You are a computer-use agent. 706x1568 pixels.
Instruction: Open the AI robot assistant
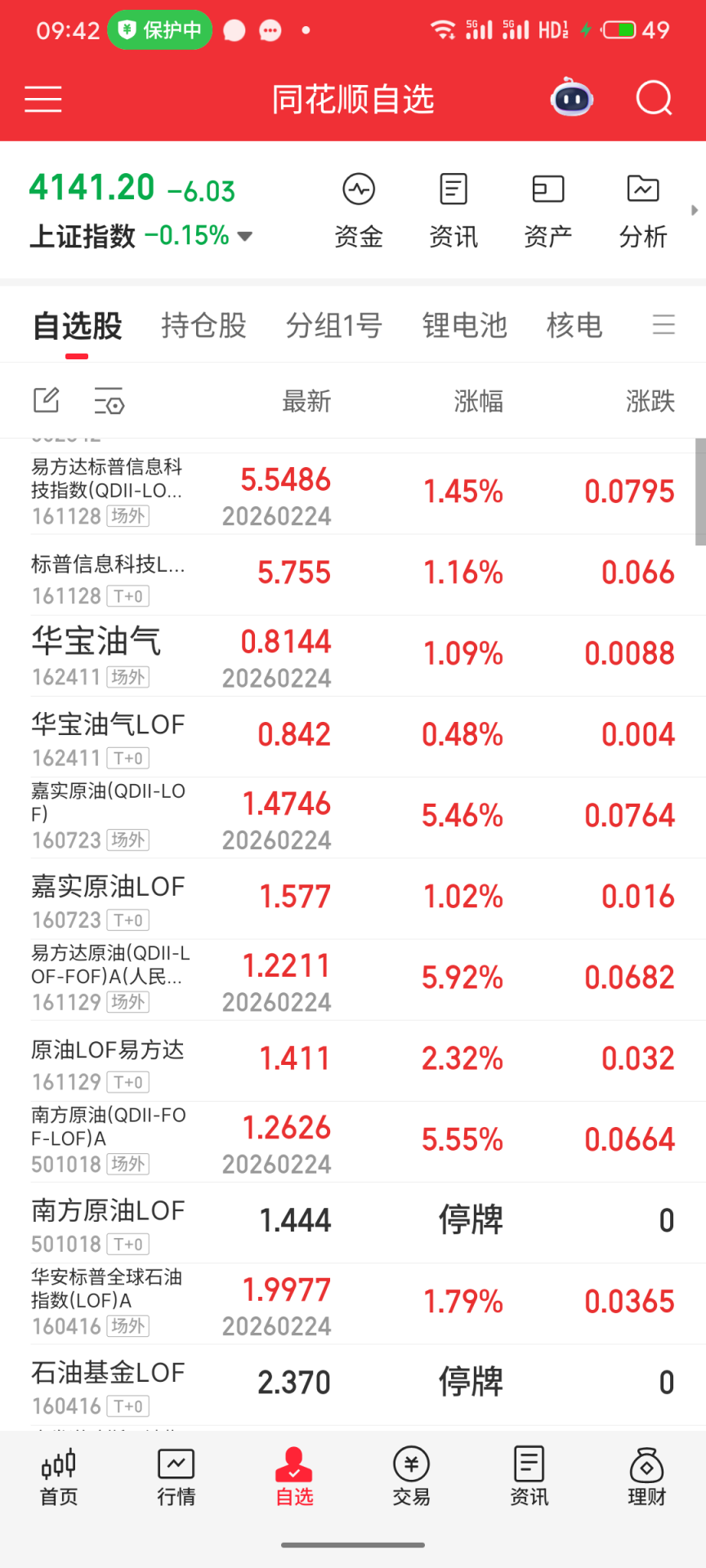pyautogui.click(x=572, y=98)
